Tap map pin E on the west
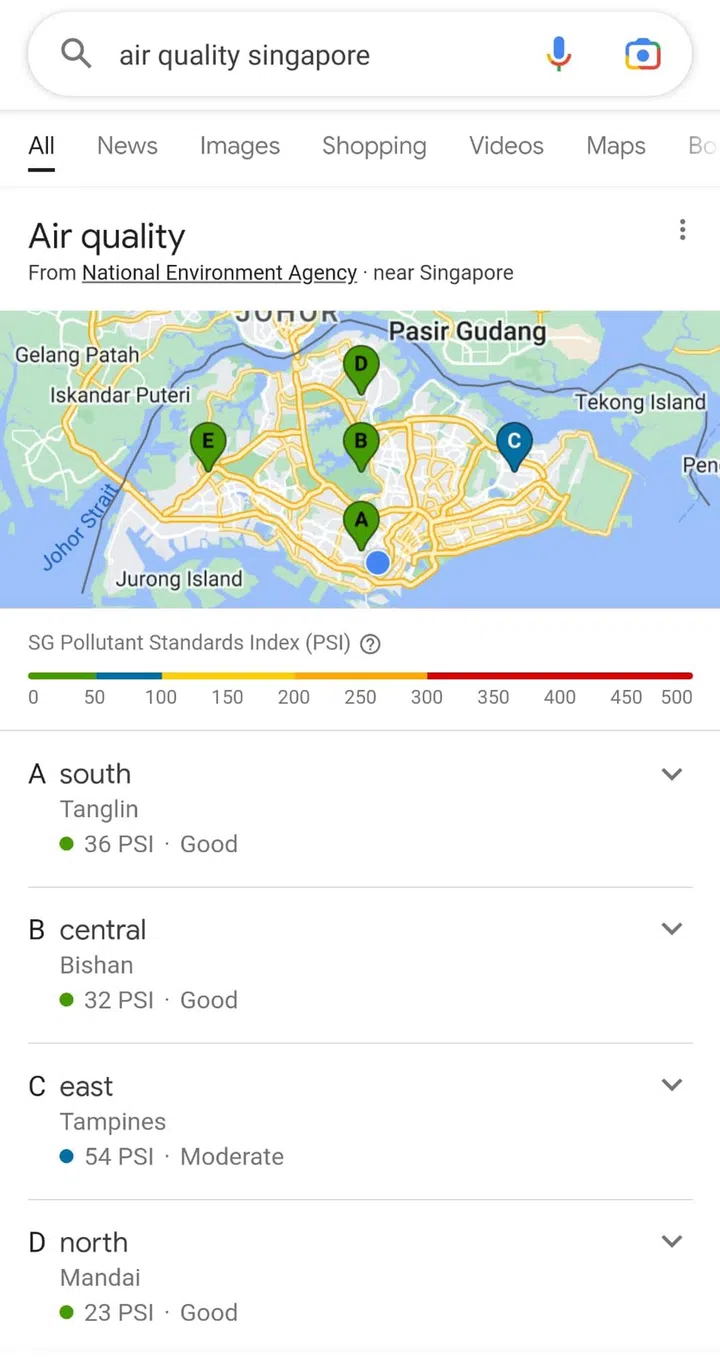Viewport: 720px width, 1364px height. (208, 445)
